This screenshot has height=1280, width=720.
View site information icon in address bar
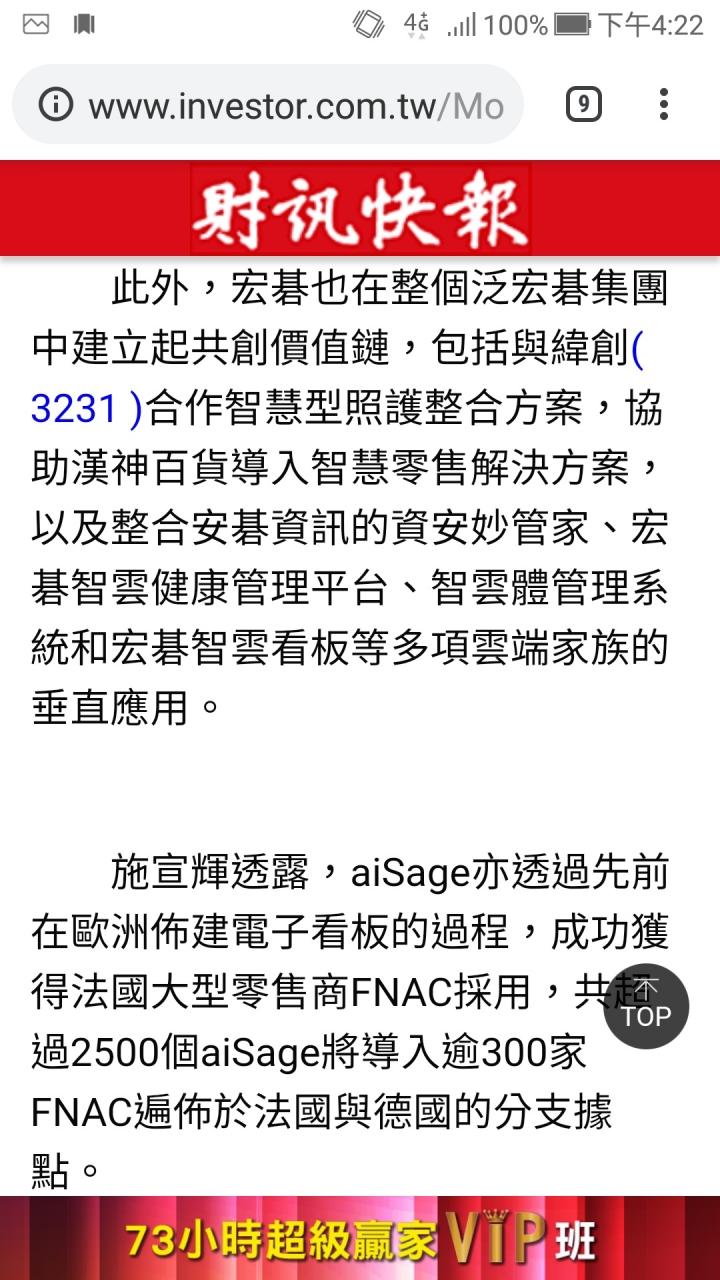[56, 105]
